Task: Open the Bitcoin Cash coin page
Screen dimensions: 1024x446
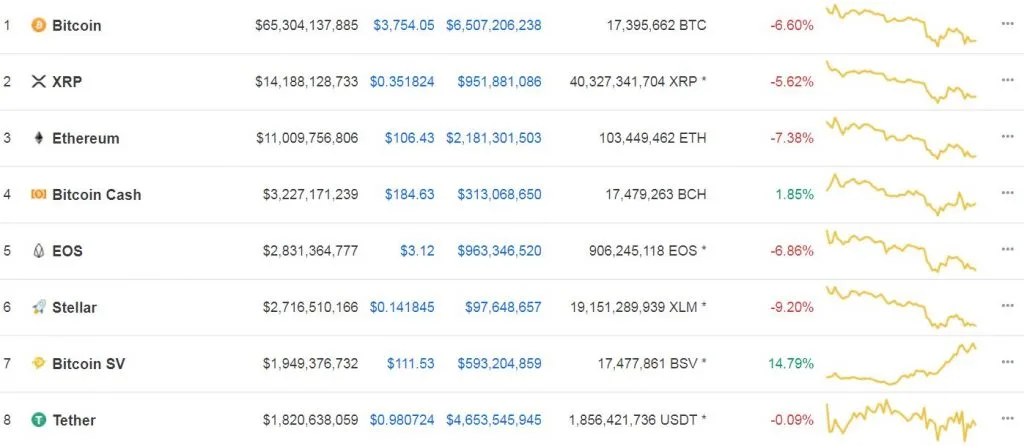Action: (x=96, y=195)
